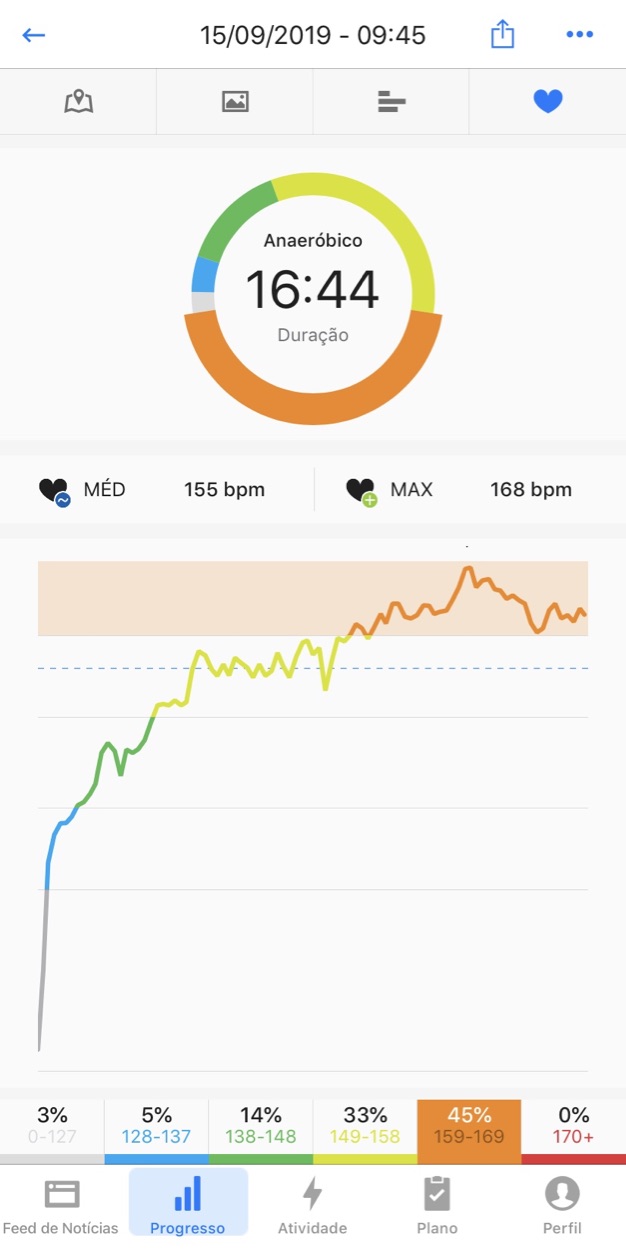Screen dimensions: 626x1254
Task: Select the 170+ heart rate zone
Action: tap(574, 1127)
